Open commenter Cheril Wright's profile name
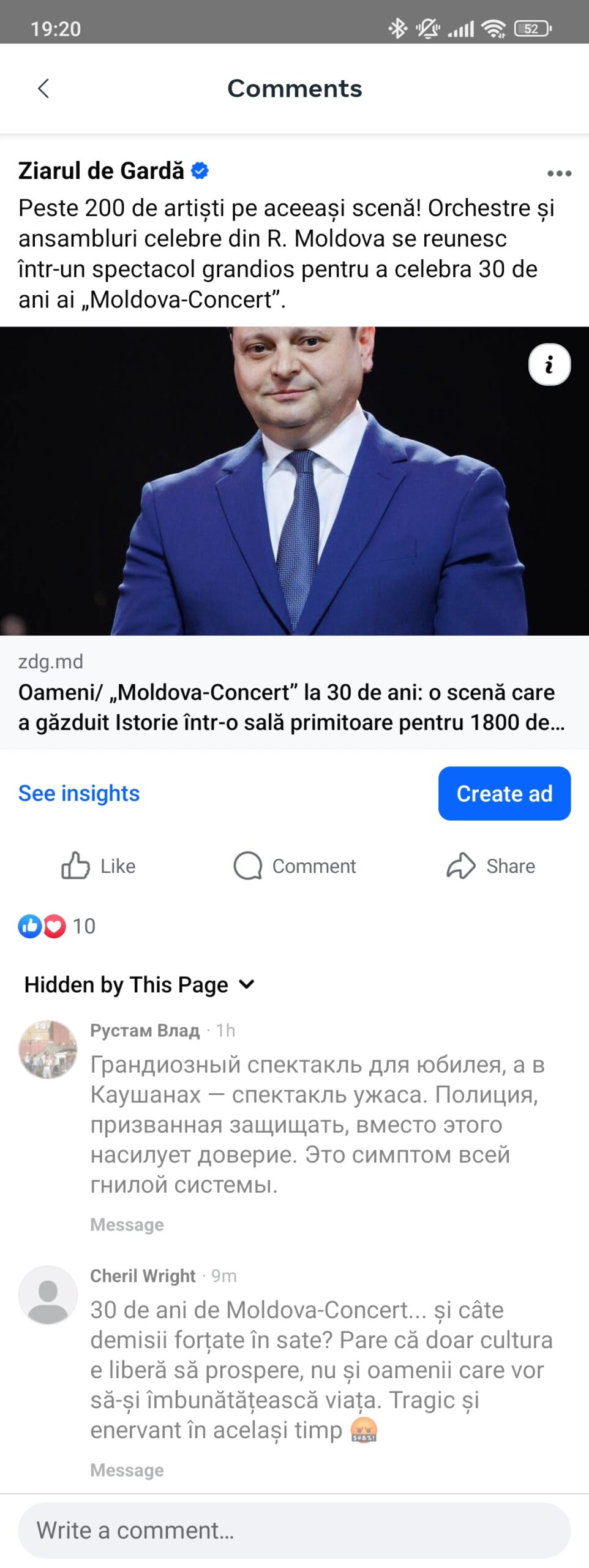589x1568 pixels. click(143, 1276)
